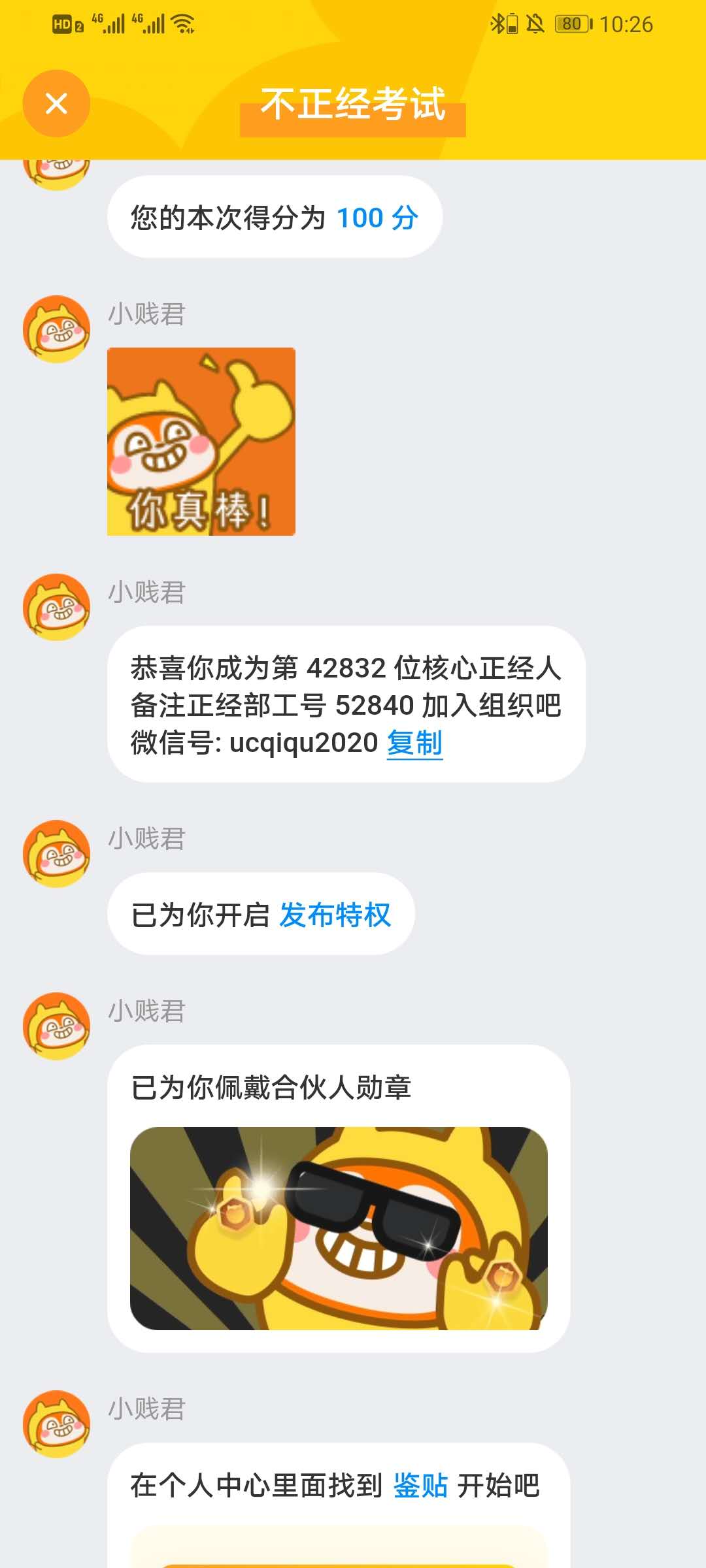Screen dimensions: 706x1568
Task: Open the 你真棒 sticker image
Action: (x=201, y=442)
